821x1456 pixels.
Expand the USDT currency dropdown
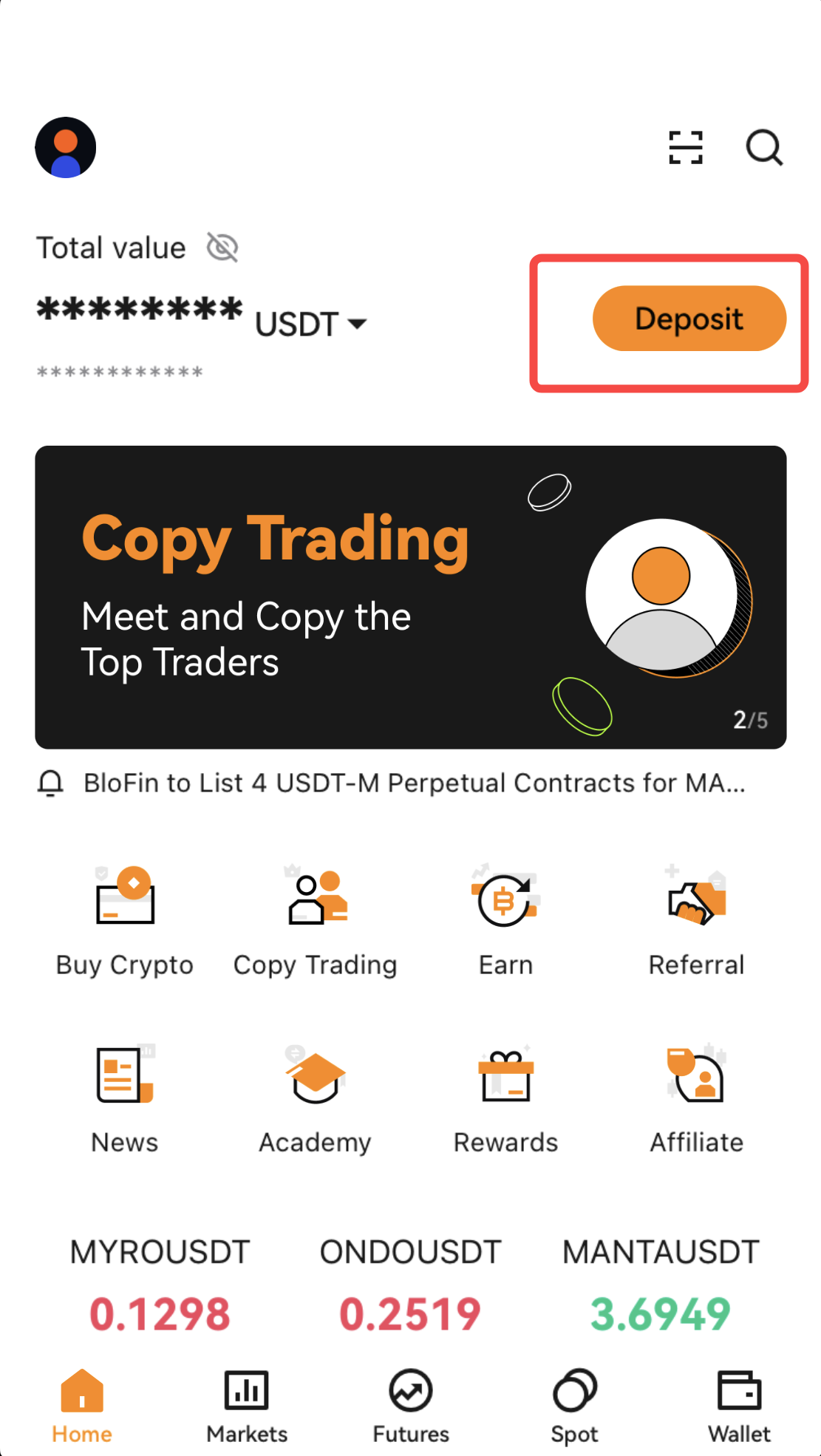311,324
